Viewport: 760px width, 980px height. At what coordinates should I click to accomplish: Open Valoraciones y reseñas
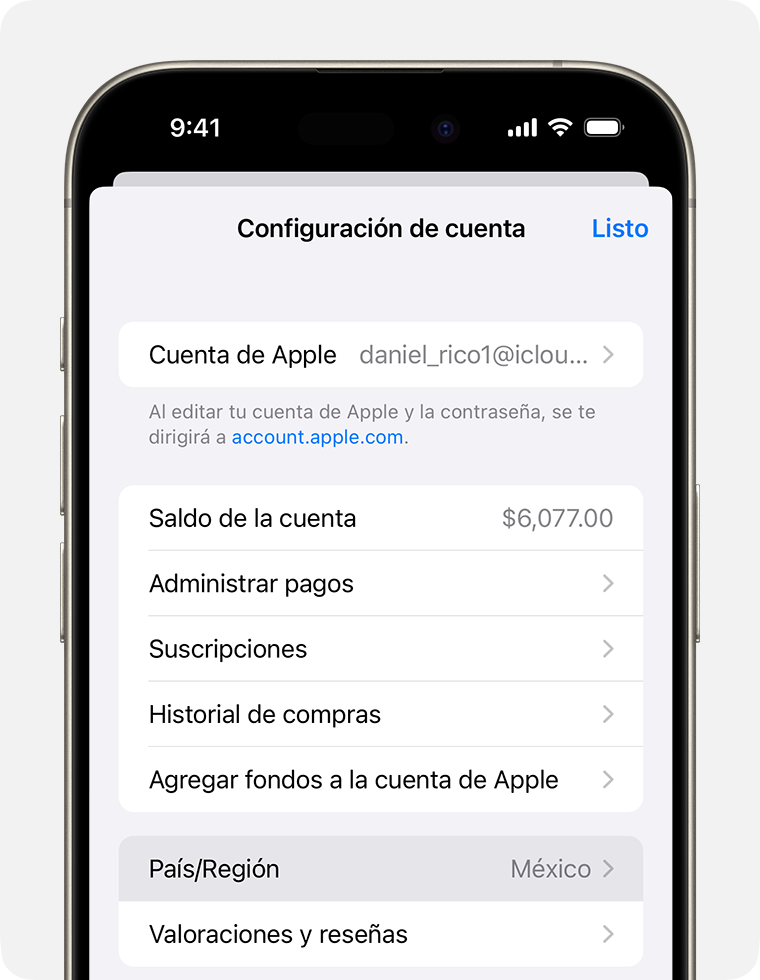click(x=380, y=935)
